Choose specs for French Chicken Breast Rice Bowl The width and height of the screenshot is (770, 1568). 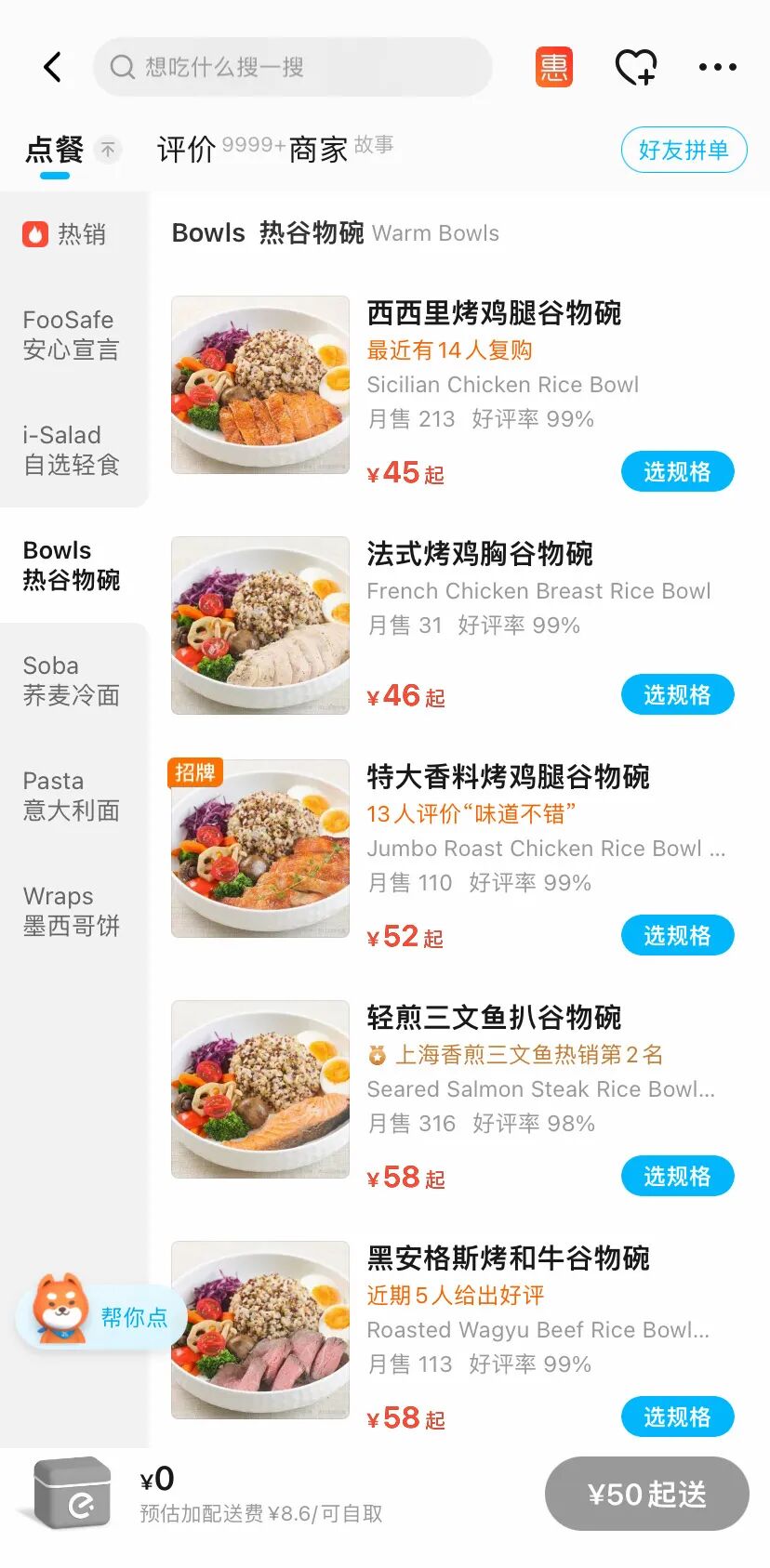(677, 695)
